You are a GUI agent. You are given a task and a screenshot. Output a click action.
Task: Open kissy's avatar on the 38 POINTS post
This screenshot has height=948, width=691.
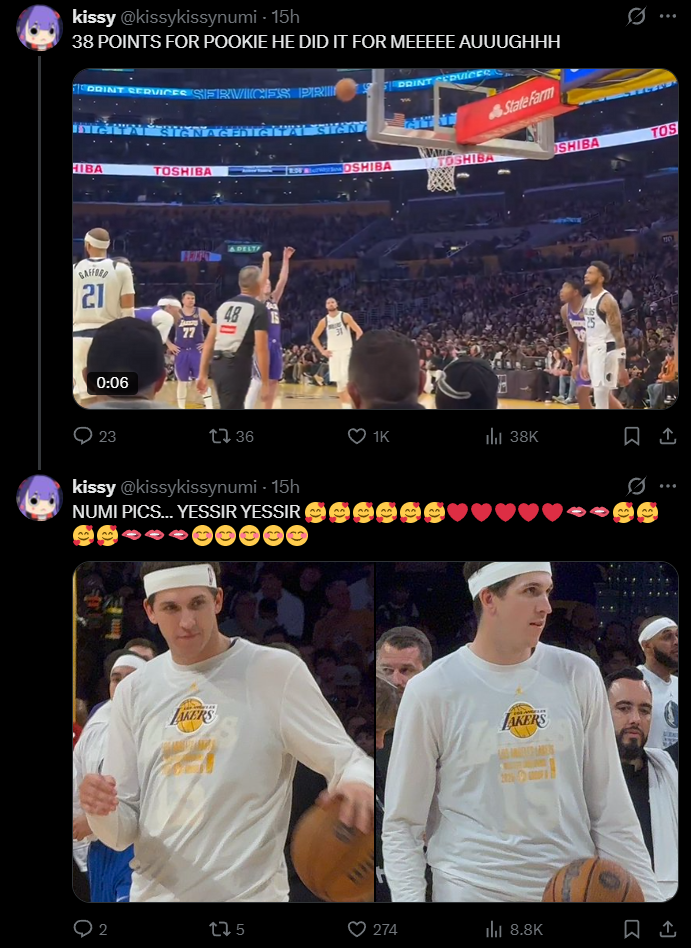click(40, 27)
